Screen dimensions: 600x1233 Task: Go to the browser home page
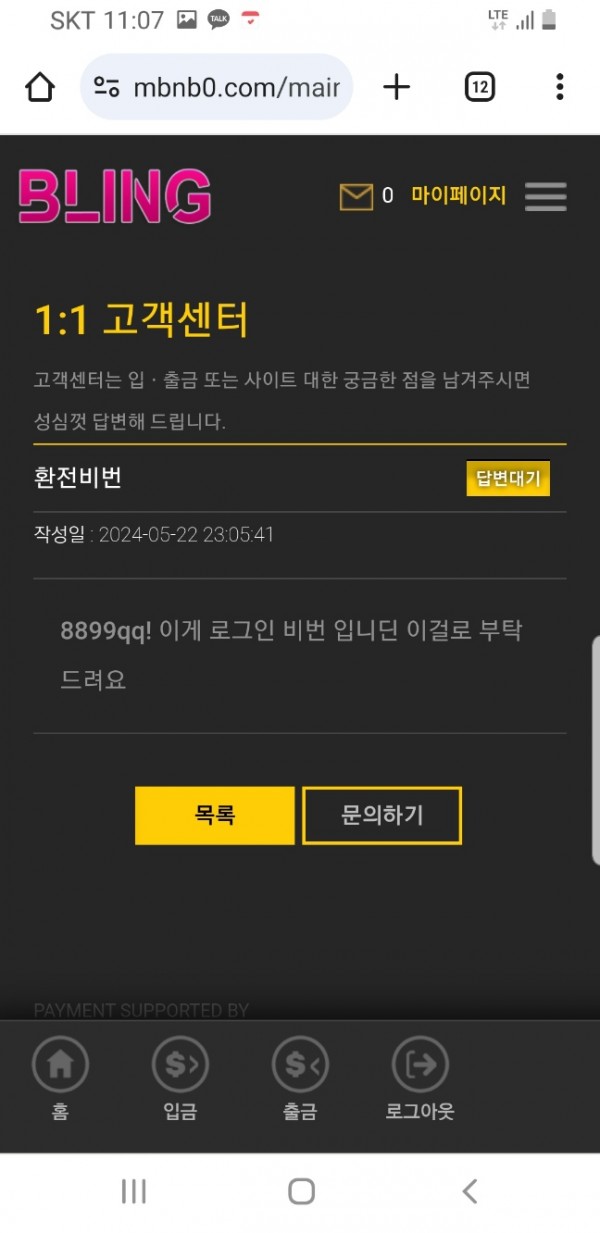click(40, 87)
